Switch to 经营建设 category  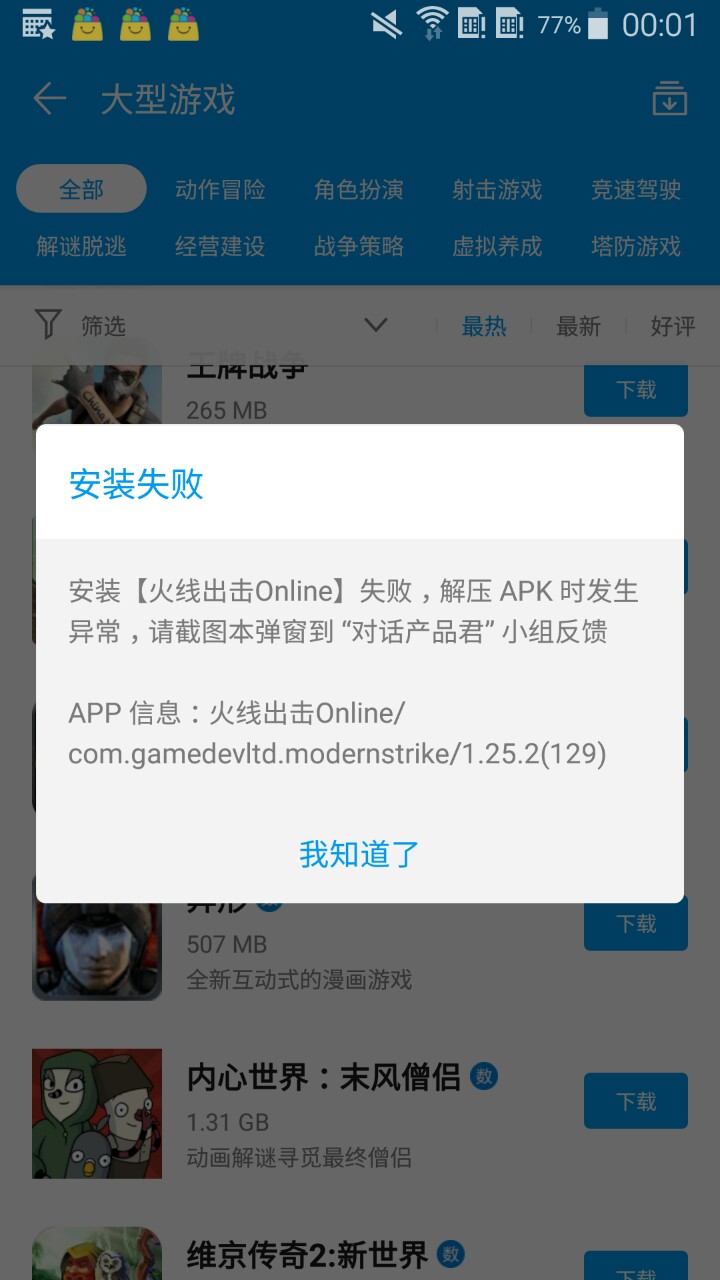220,246
